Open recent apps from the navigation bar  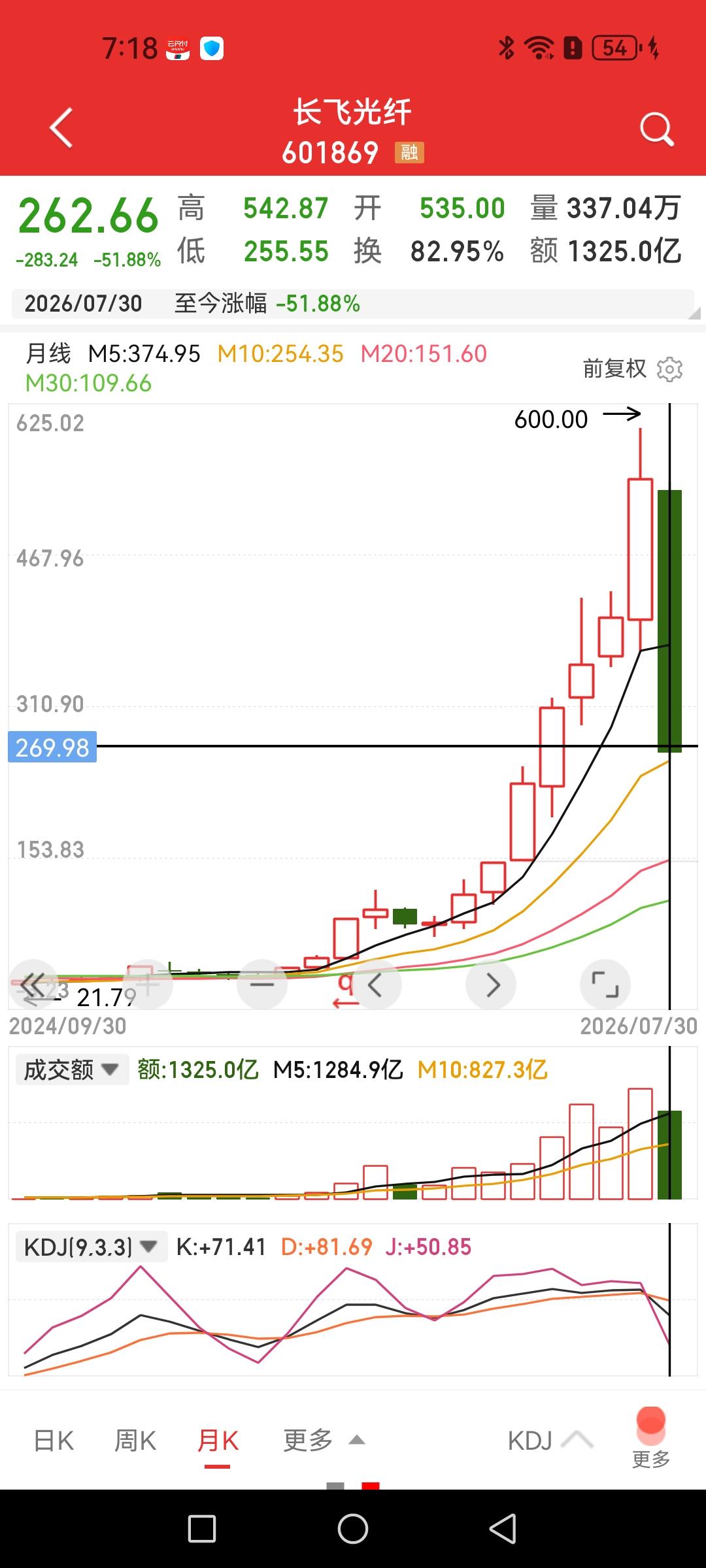(202, 1529)
